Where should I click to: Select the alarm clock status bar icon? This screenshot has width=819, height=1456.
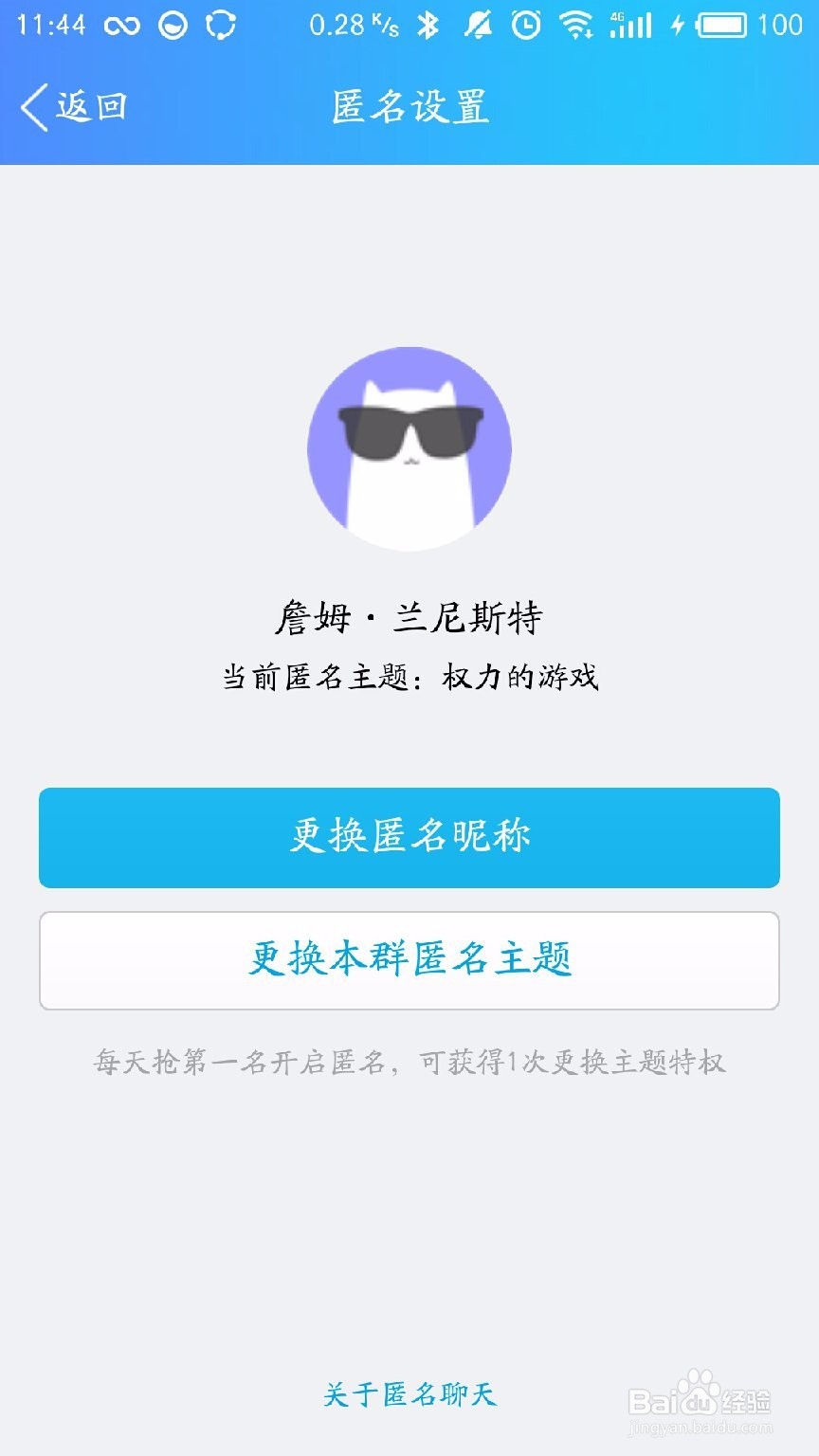(523, 26)
